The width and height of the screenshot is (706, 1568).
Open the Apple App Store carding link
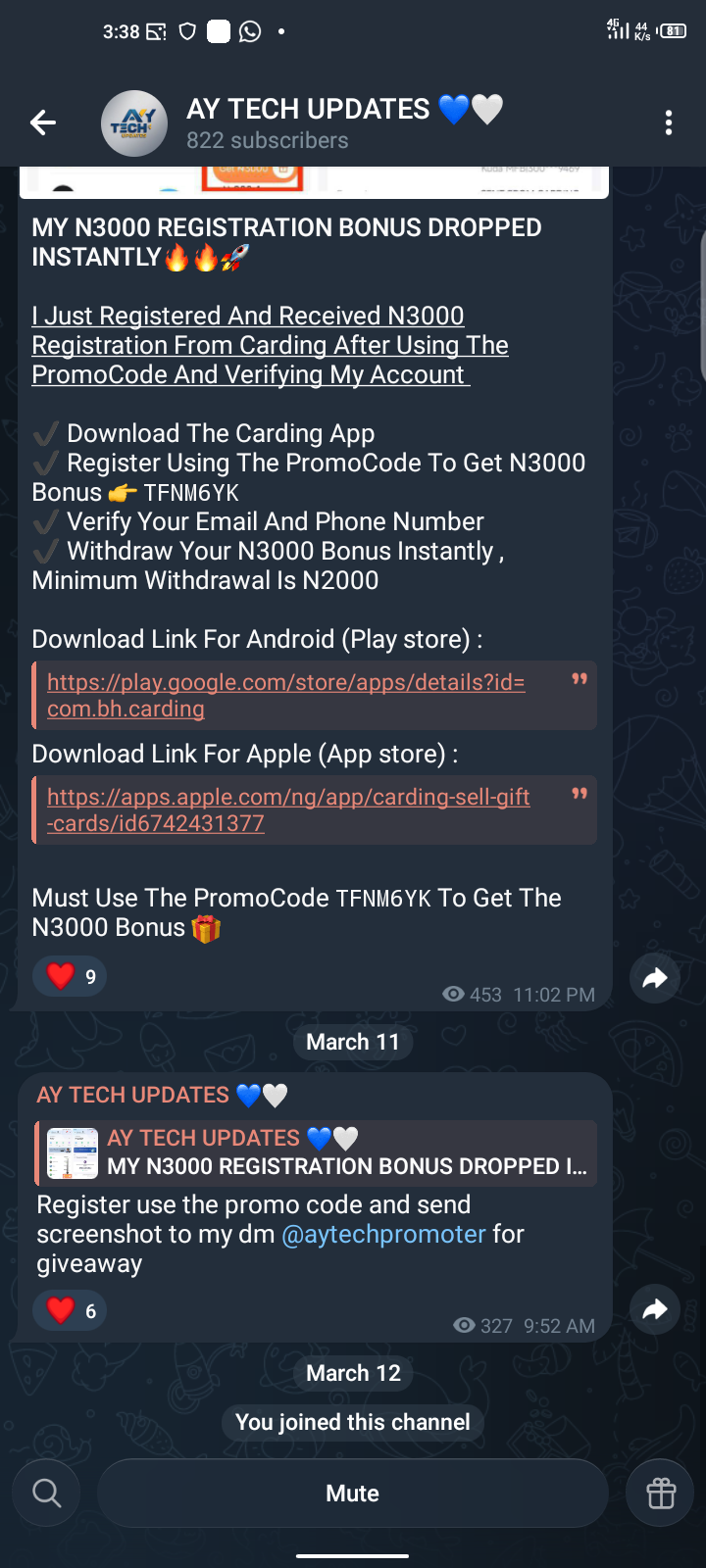(287, 809)
